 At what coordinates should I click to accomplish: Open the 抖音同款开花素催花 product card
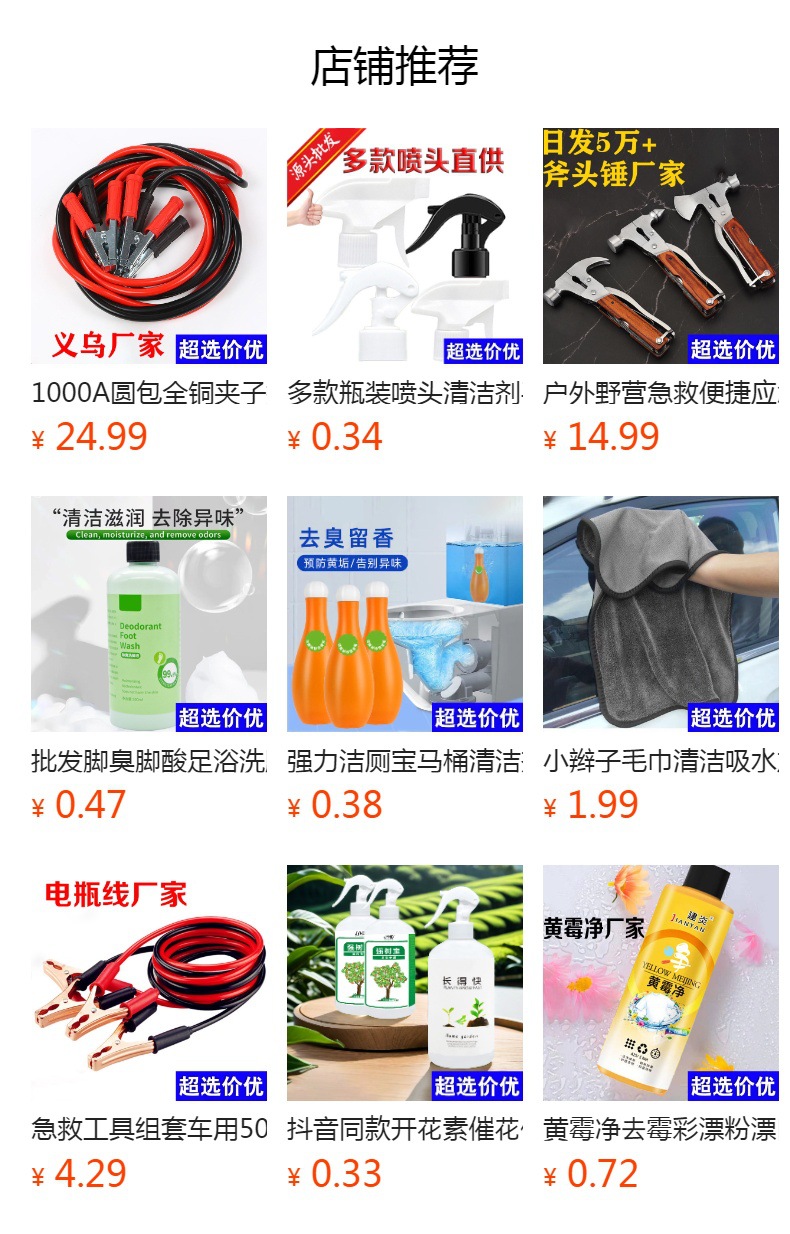(404, 982)
